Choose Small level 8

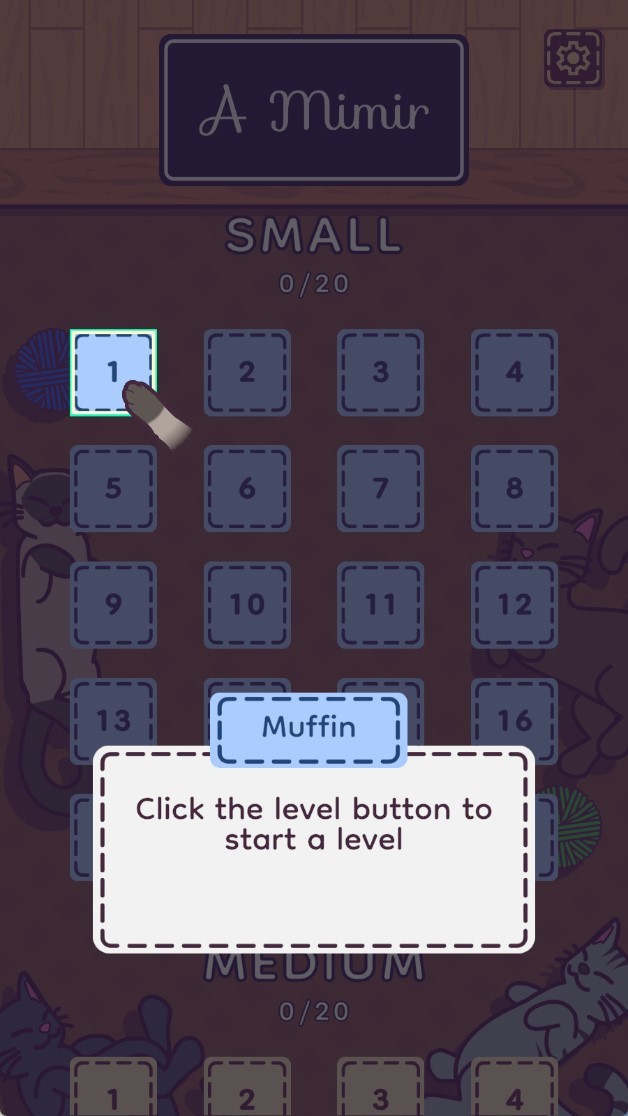[x=514, y=488]
